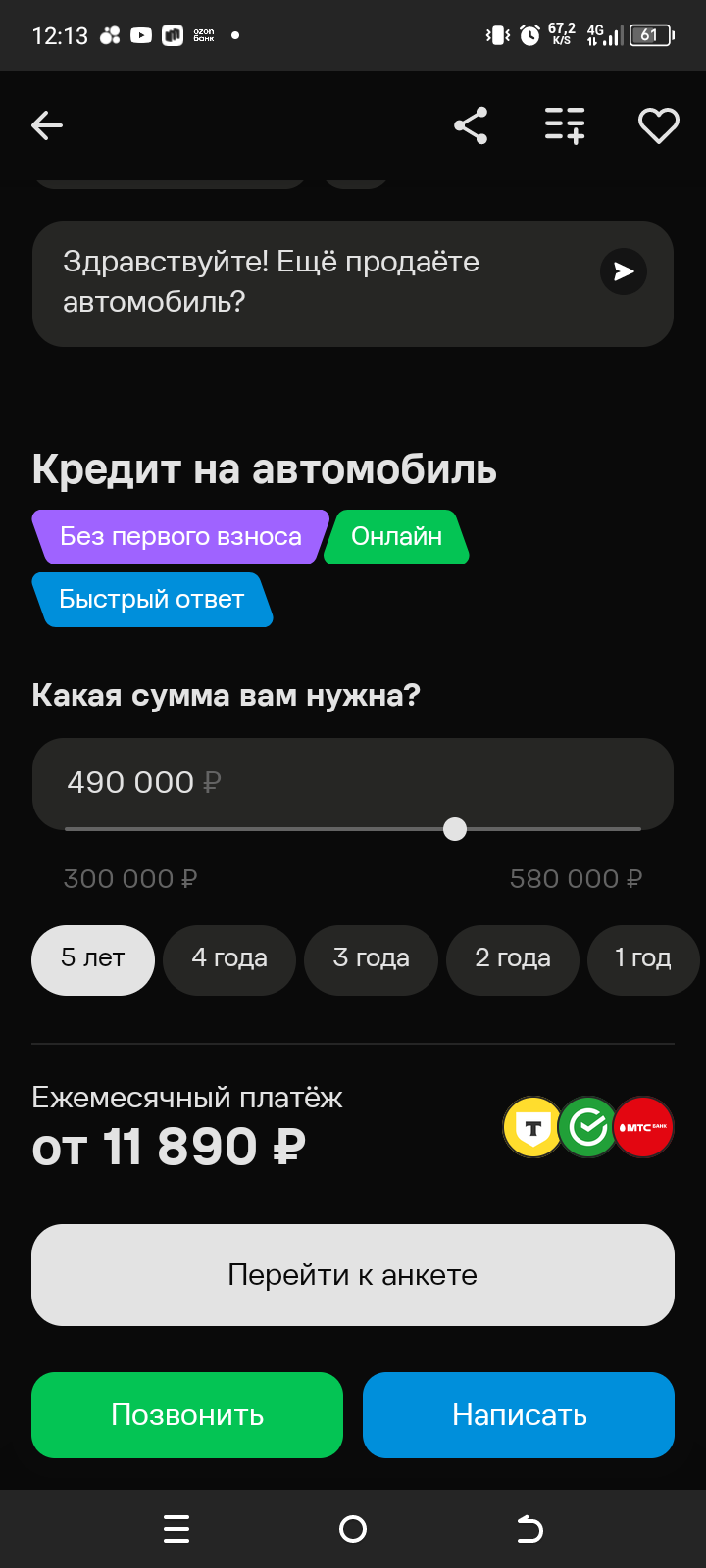
Task: Add listing to favorites with heart
Action: point(659,125)
